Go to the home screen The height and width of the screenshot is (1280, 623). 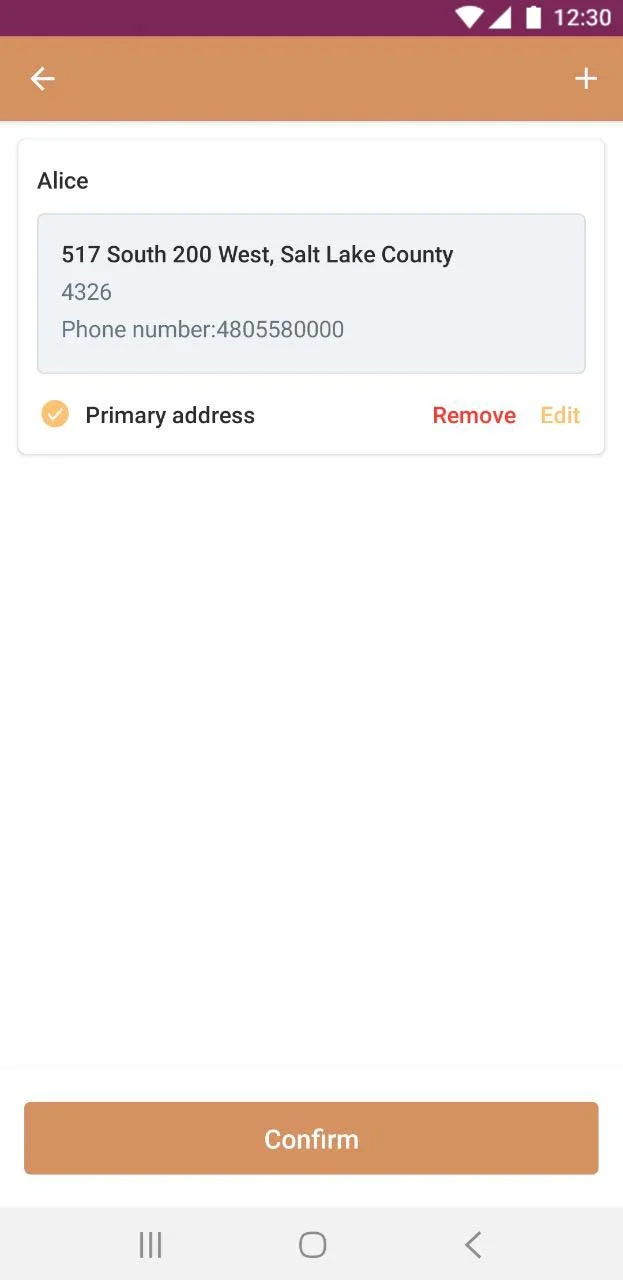click(312, 1244)
